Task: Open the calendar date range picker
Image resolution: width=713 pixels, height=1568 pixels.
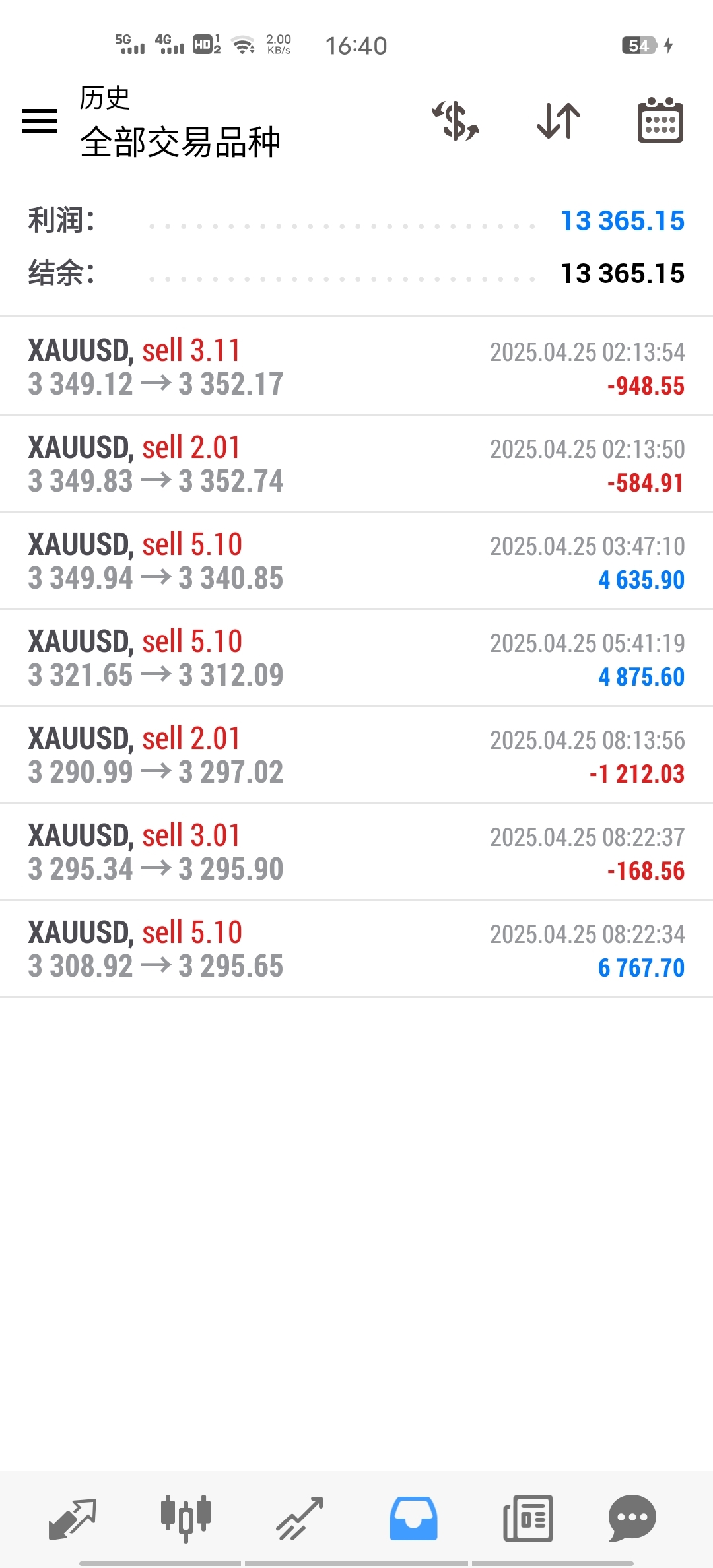Action: tap(660, 121)
